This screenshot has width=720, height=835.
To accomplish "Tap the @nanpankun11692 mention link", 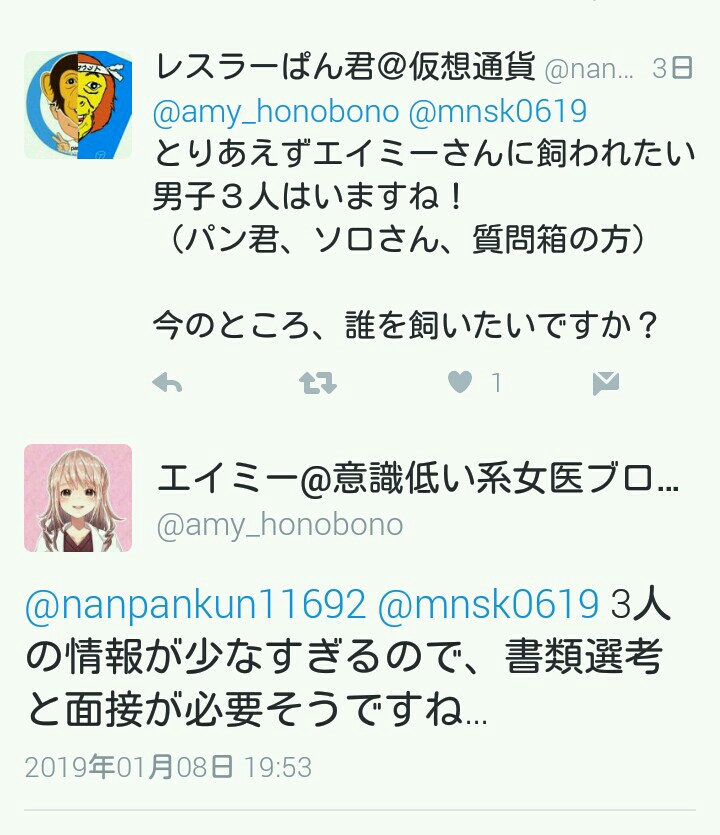I will (195, 604).
